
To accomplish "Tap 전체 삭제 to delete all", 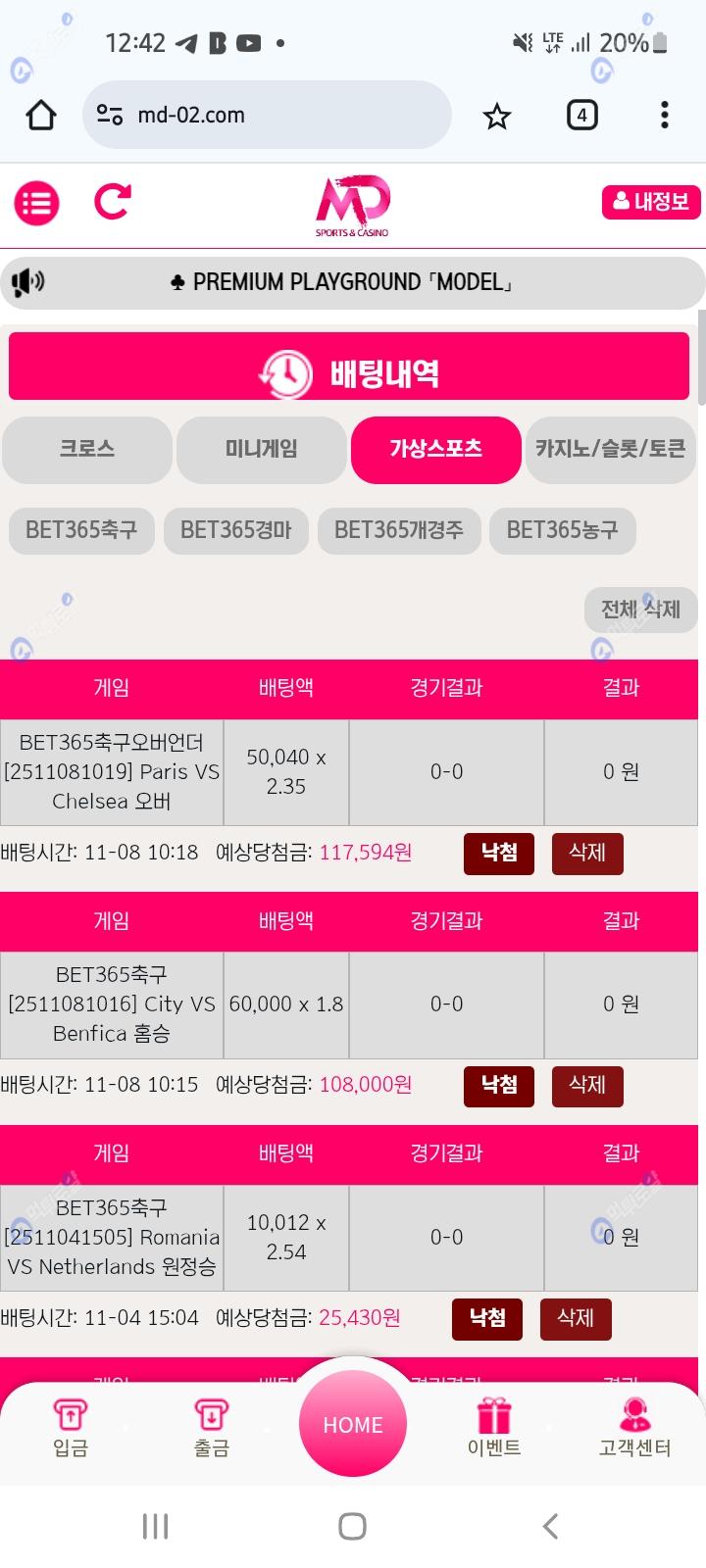I will tap(640, 610).
